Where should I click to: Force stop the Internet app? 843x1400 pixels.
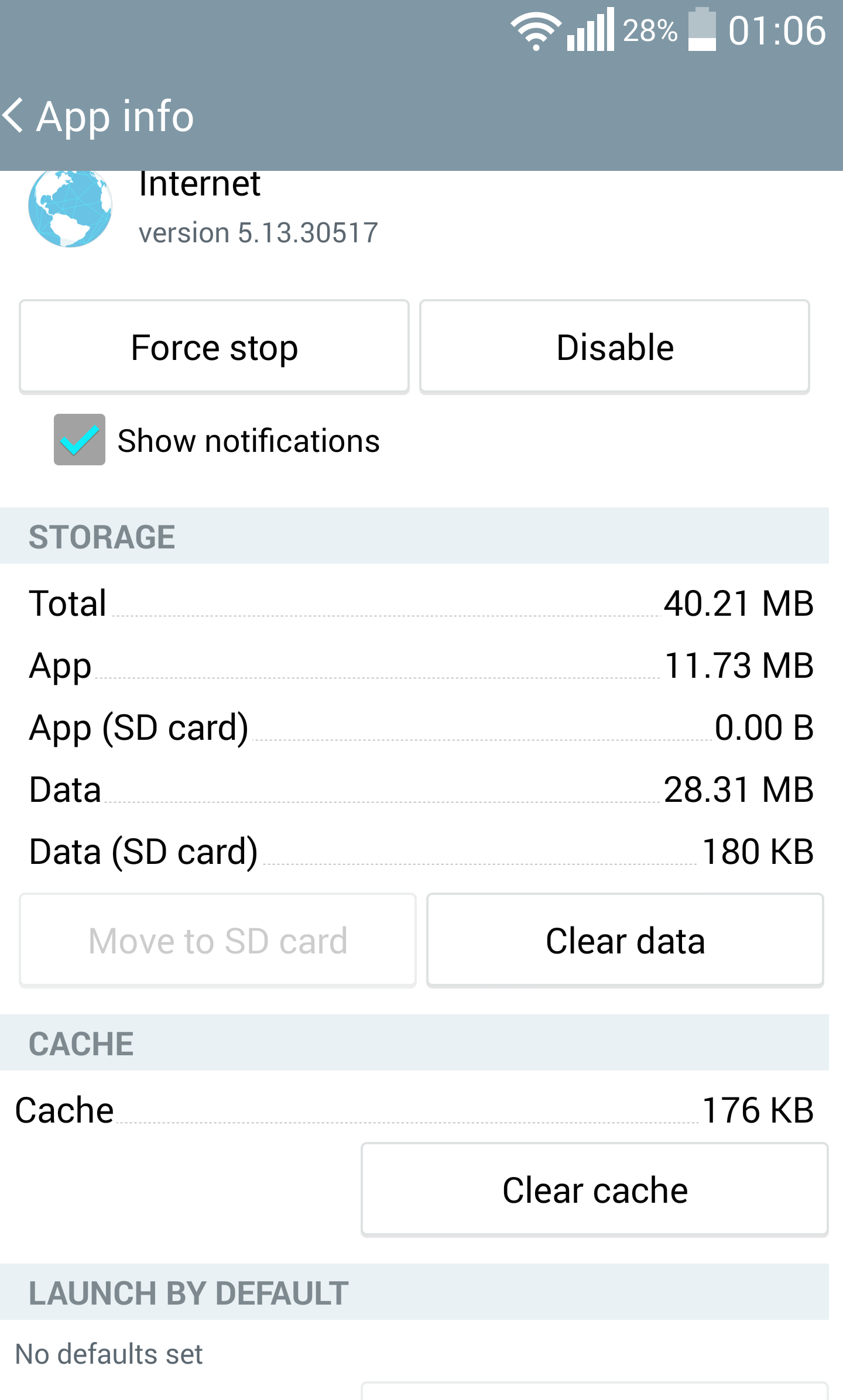tap(214, 347)
